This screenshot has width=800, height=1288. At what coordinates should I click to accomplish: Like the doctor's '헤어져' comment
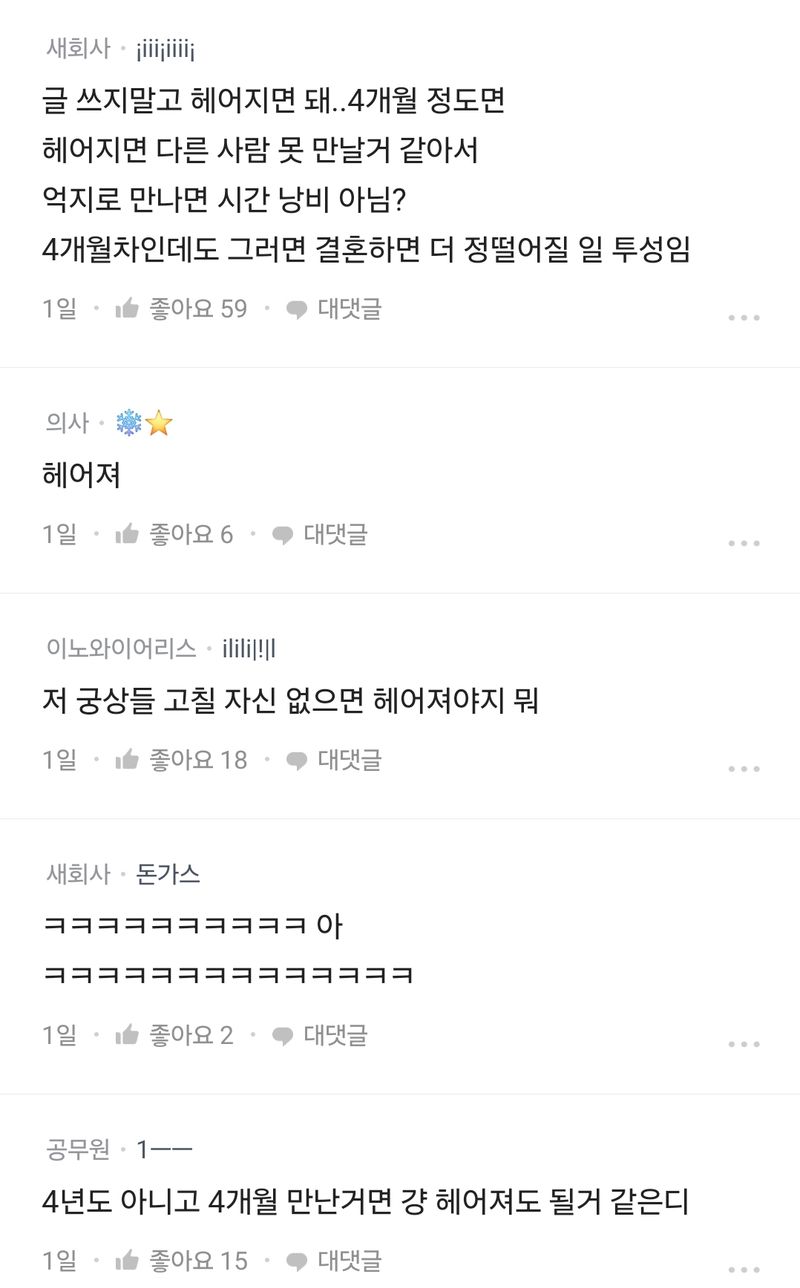coord(174,535)
